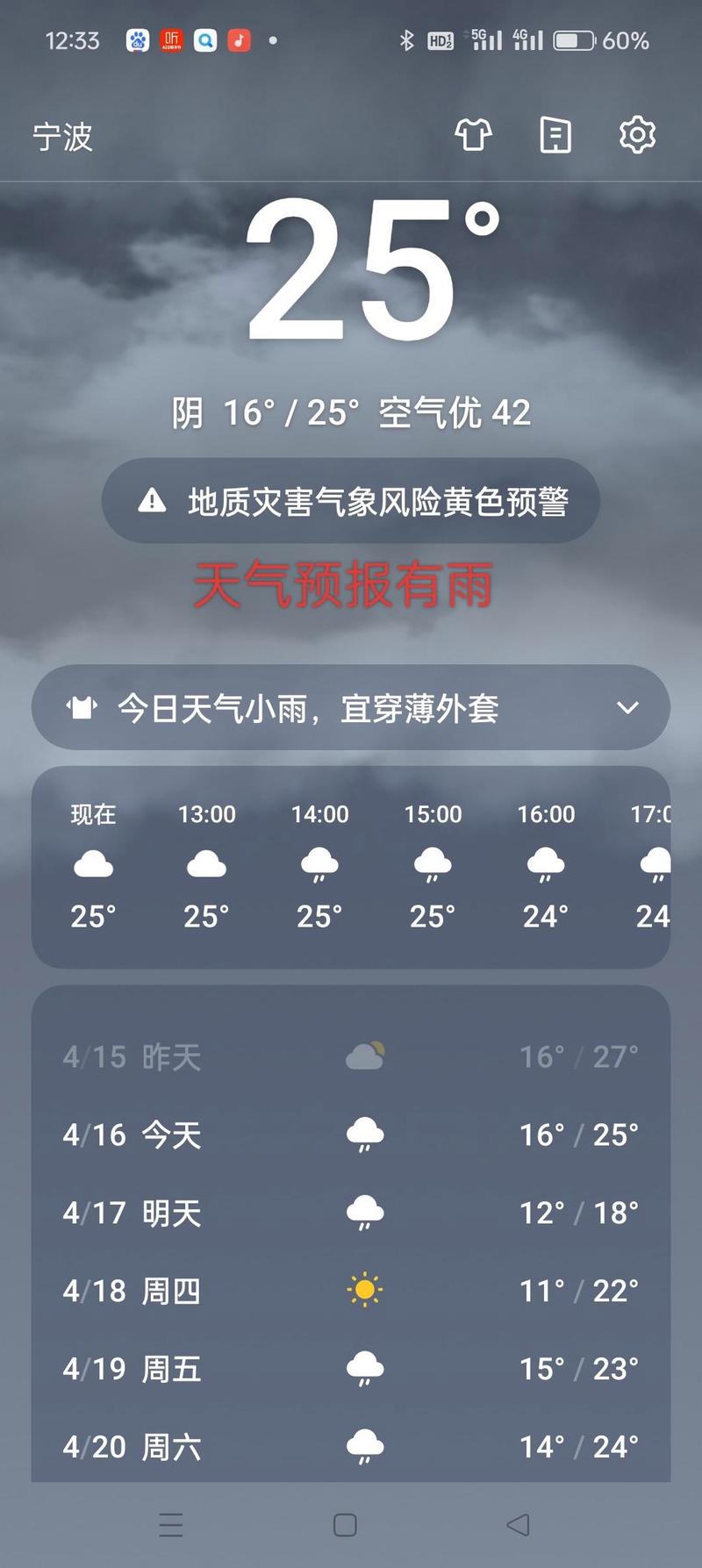Viewport: 702px width, 1568px height.
Task: Select the 15:00 hourly forecast
Action: 432,866
